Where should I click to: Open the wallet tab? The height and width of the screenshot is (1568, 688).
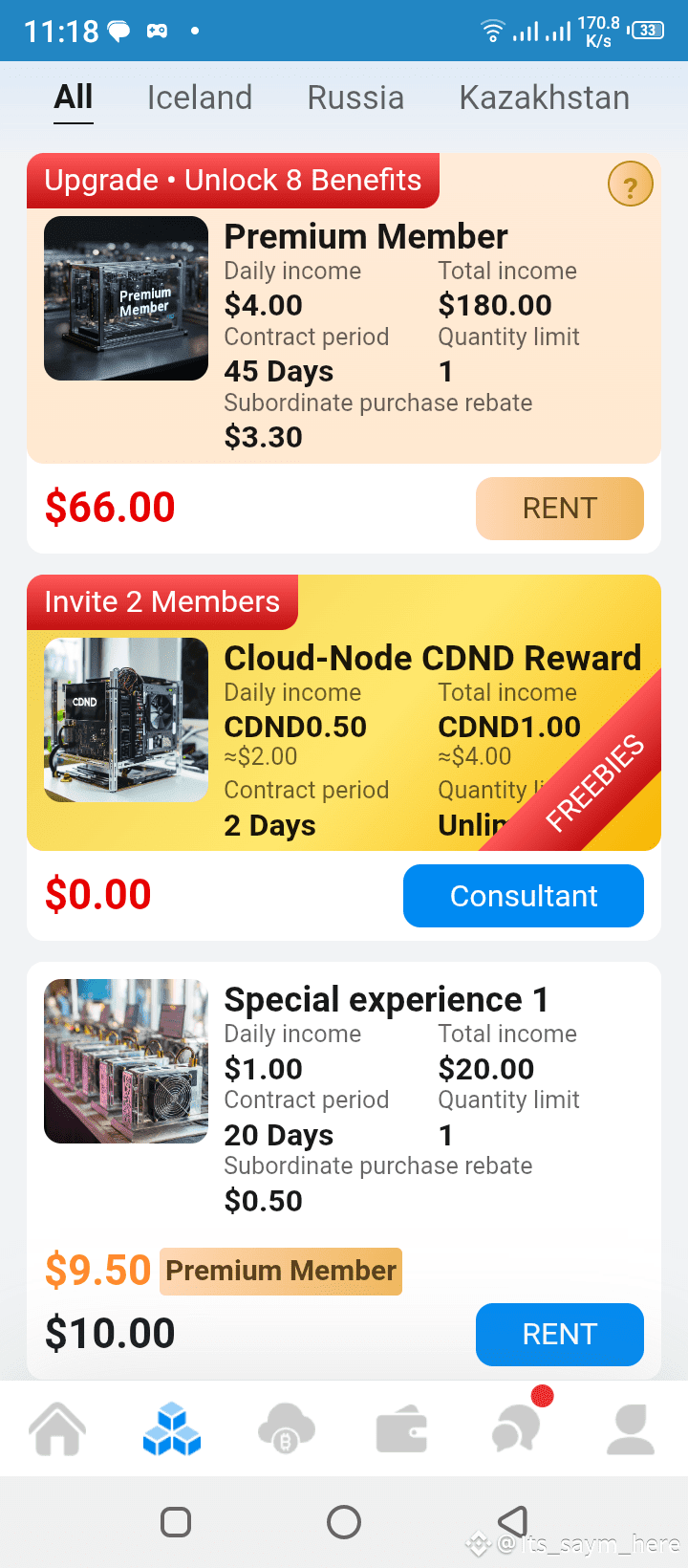[x=401, y=1431]
